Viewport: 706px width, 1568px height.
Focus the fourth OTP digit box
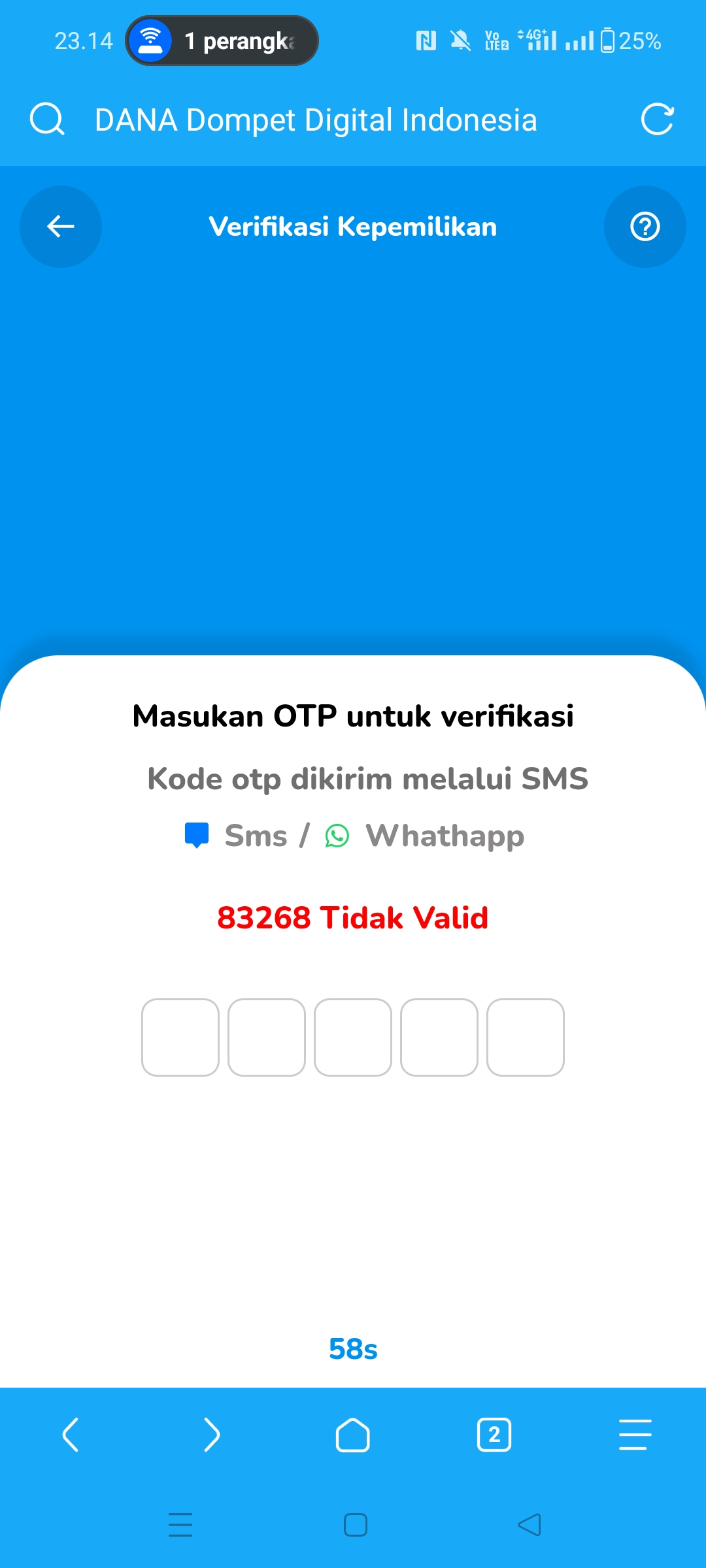tap(439, 1037)
